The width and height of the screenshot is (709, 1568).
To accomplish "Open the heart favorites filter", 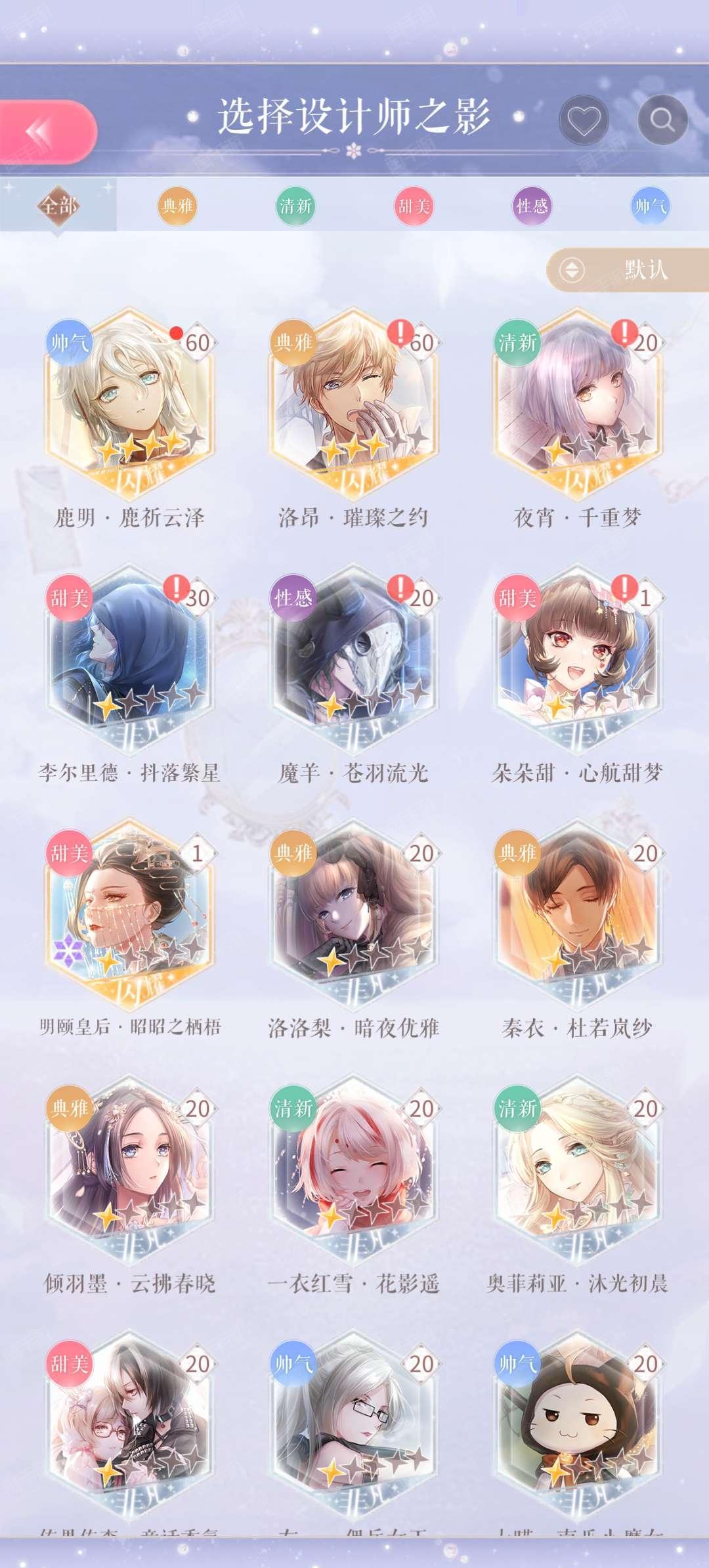I will point(584,120).
